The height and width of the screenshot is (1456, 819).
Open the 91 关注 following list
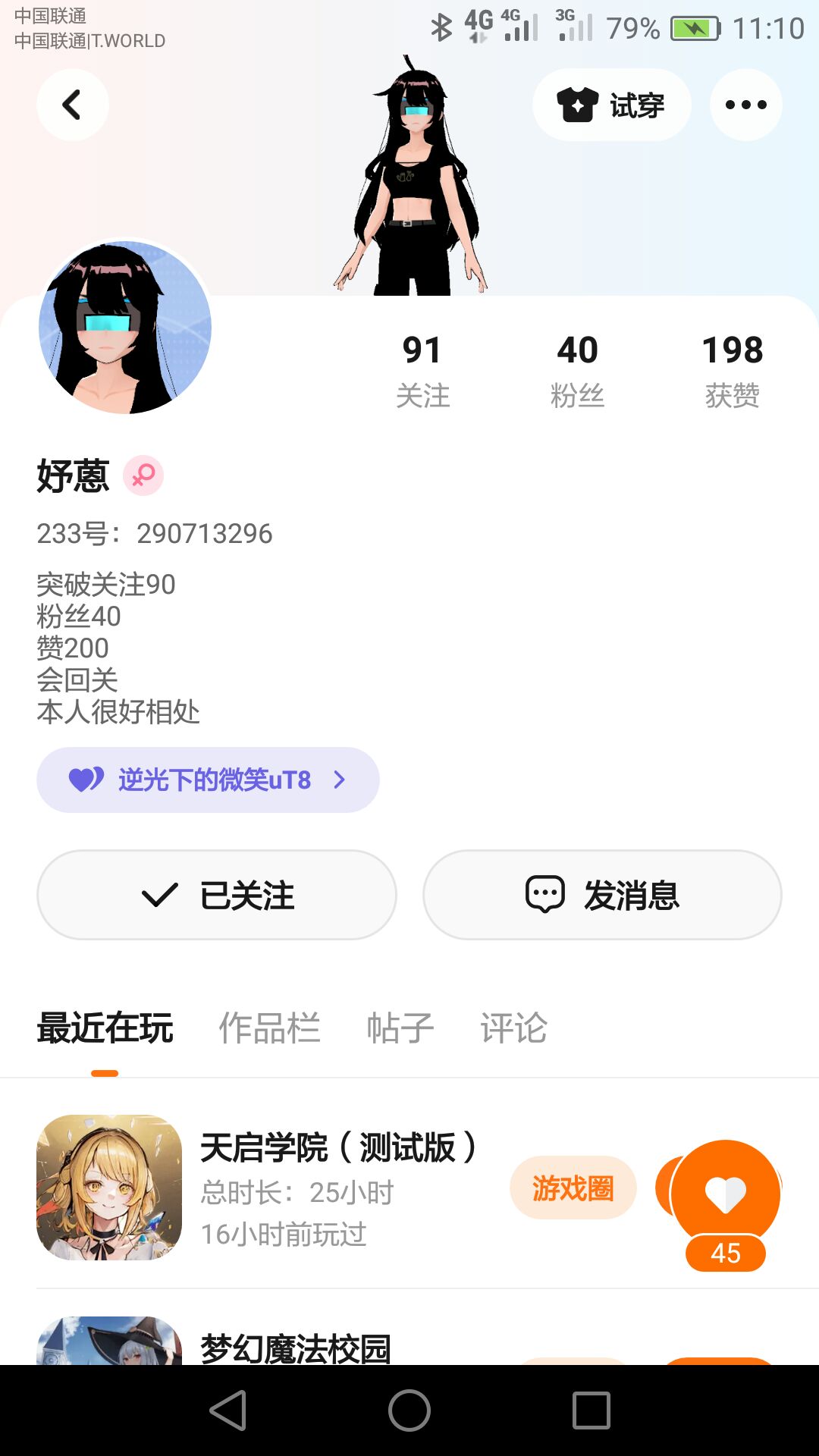click(422, 371)
